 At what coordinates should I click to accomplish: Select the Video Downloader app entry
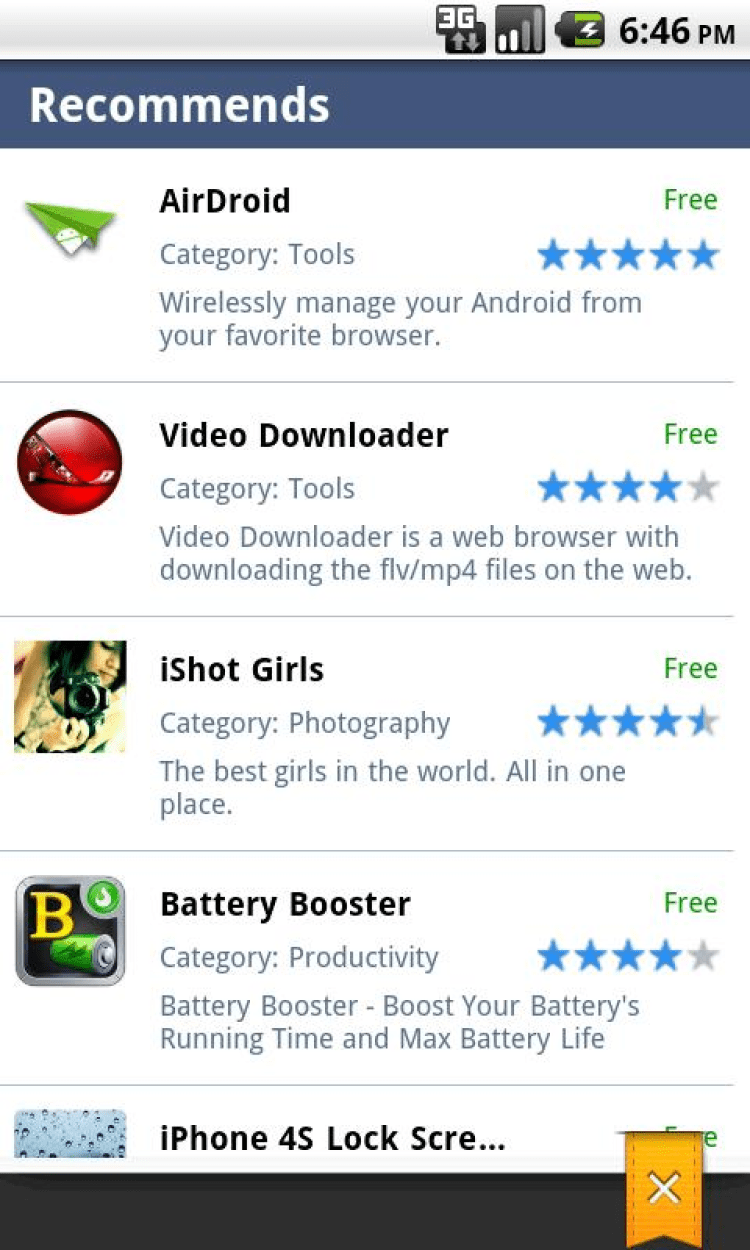point(374,500)
